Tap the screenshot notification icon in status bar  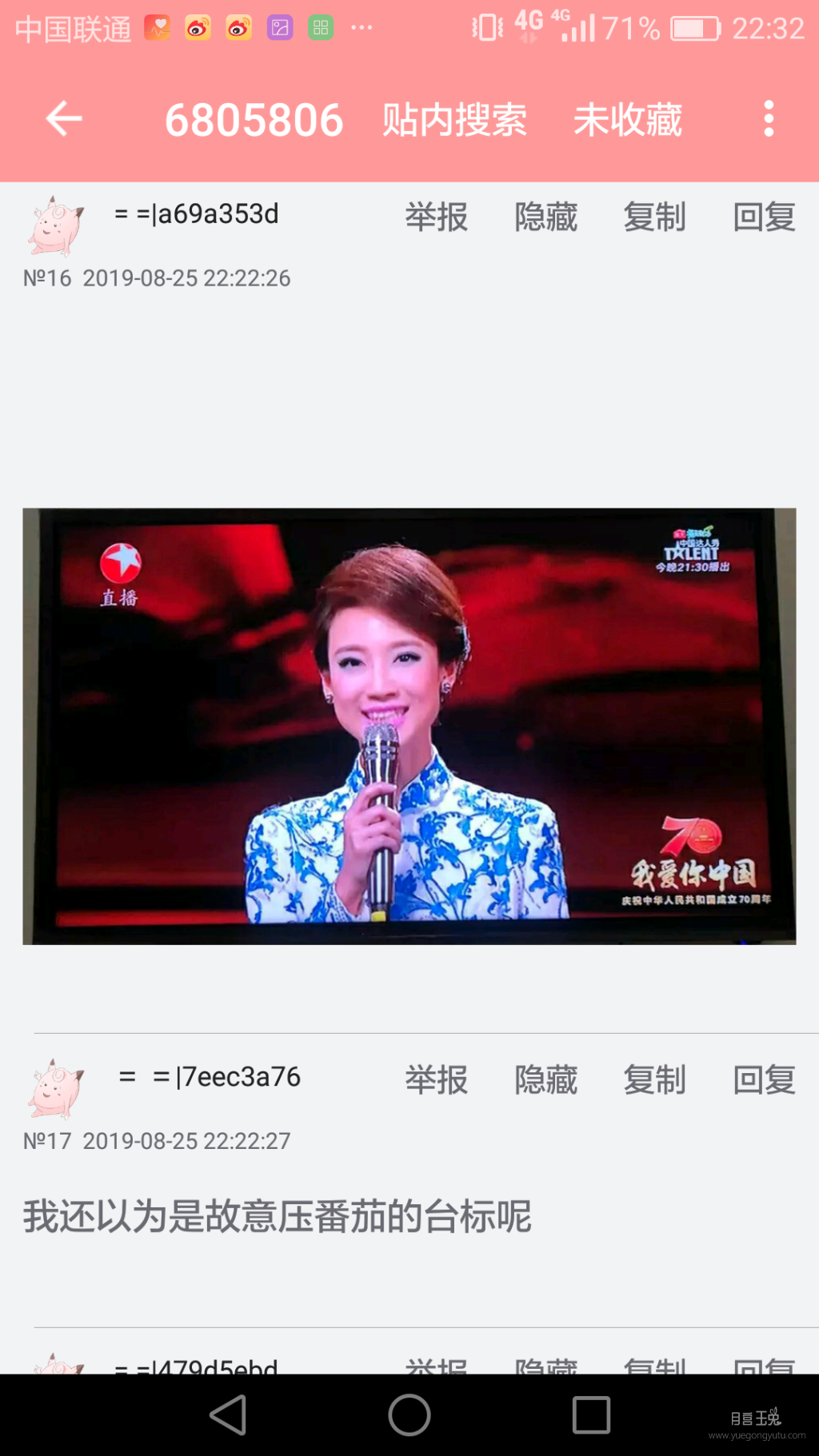pos(279,26)
